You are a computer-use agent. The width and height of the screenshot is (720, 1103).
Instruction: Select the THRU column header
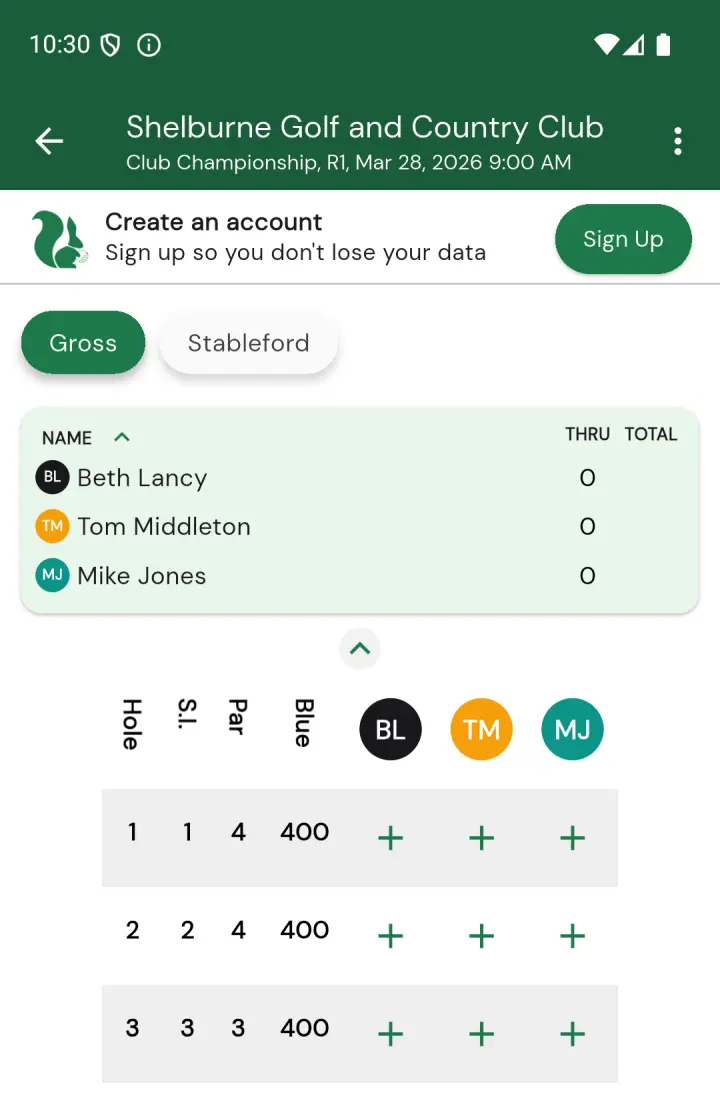click(587, 434)
